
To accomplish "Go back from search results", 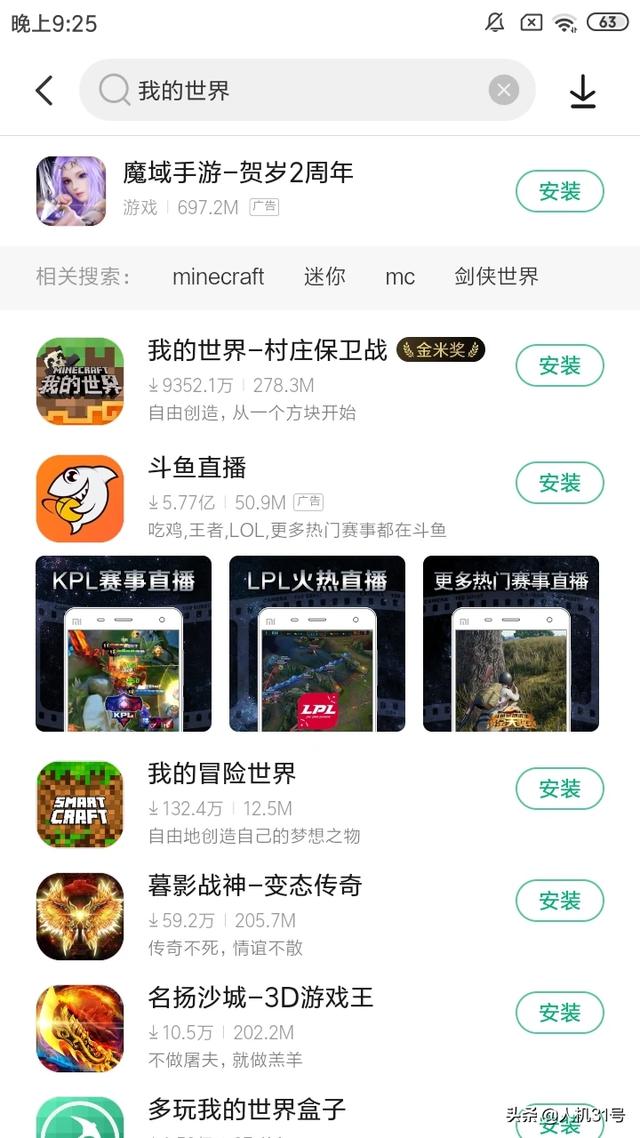I will click(x=44, y=91).
